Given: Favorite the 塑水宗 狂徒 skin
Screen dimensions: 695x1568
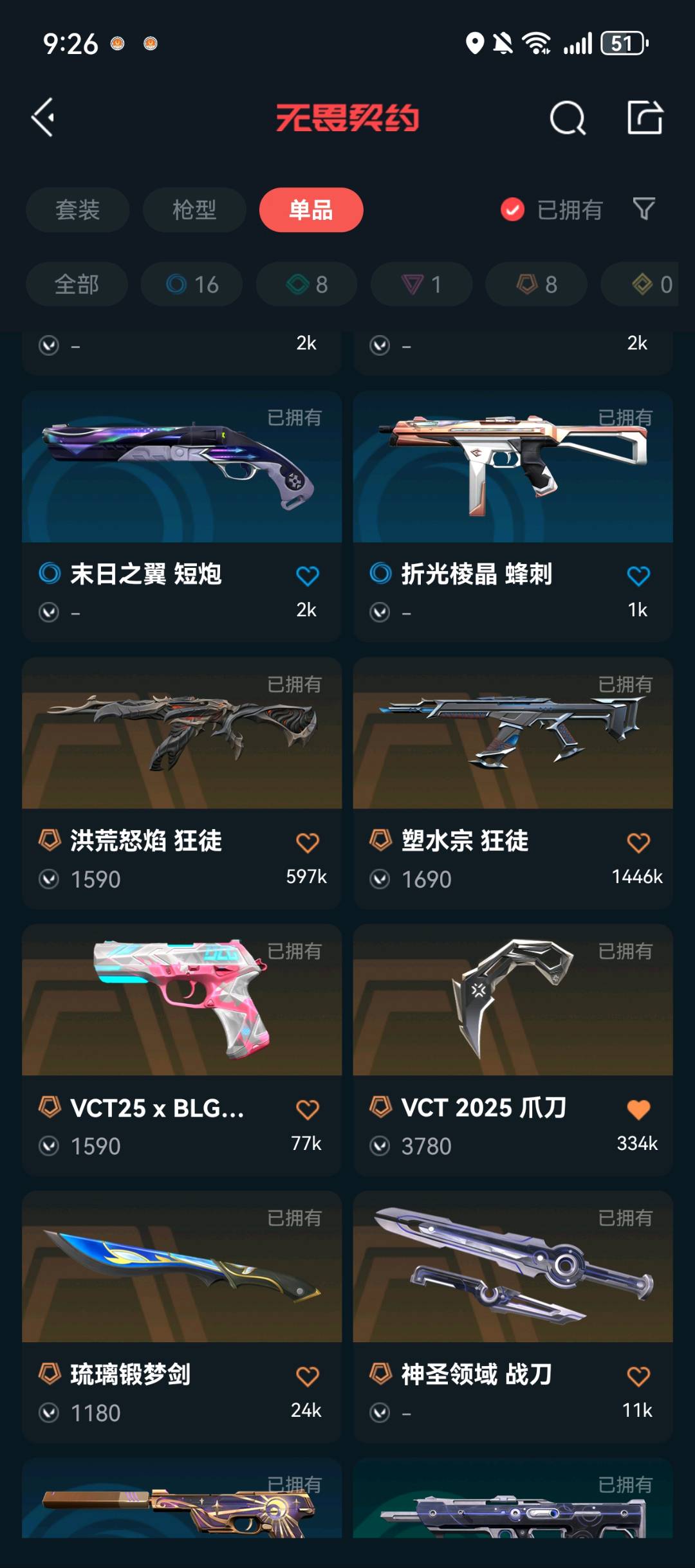Looking at the screenshot, I should [x=638, y=843].
